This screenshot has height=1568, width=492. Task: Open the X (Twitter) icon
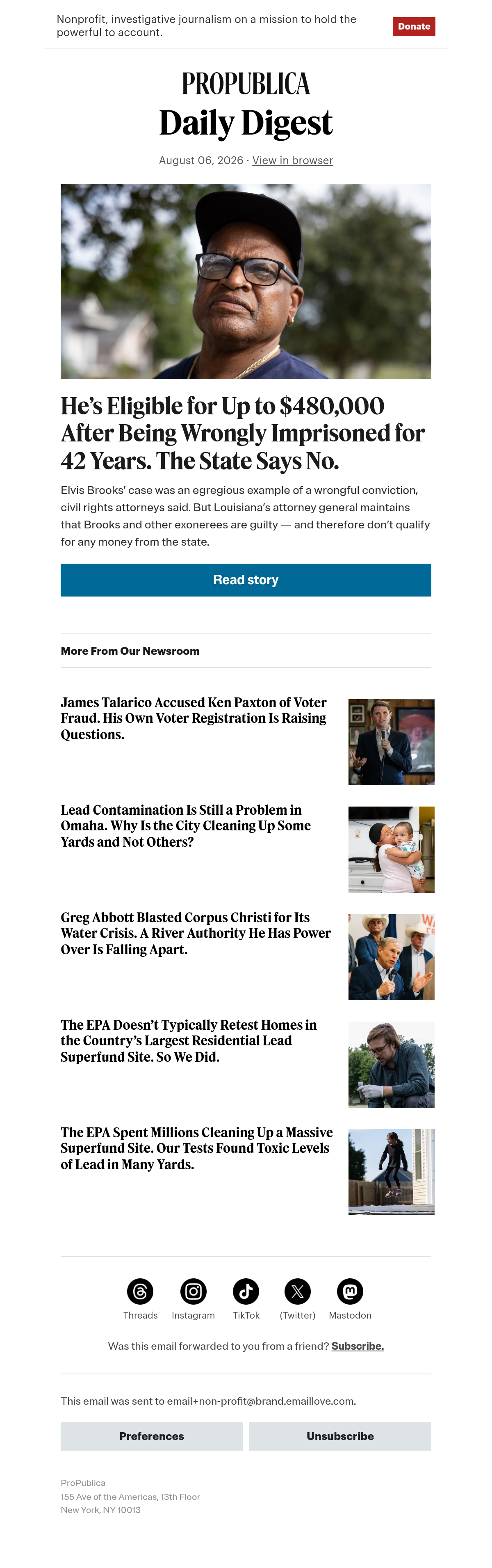coord(297,1291)
